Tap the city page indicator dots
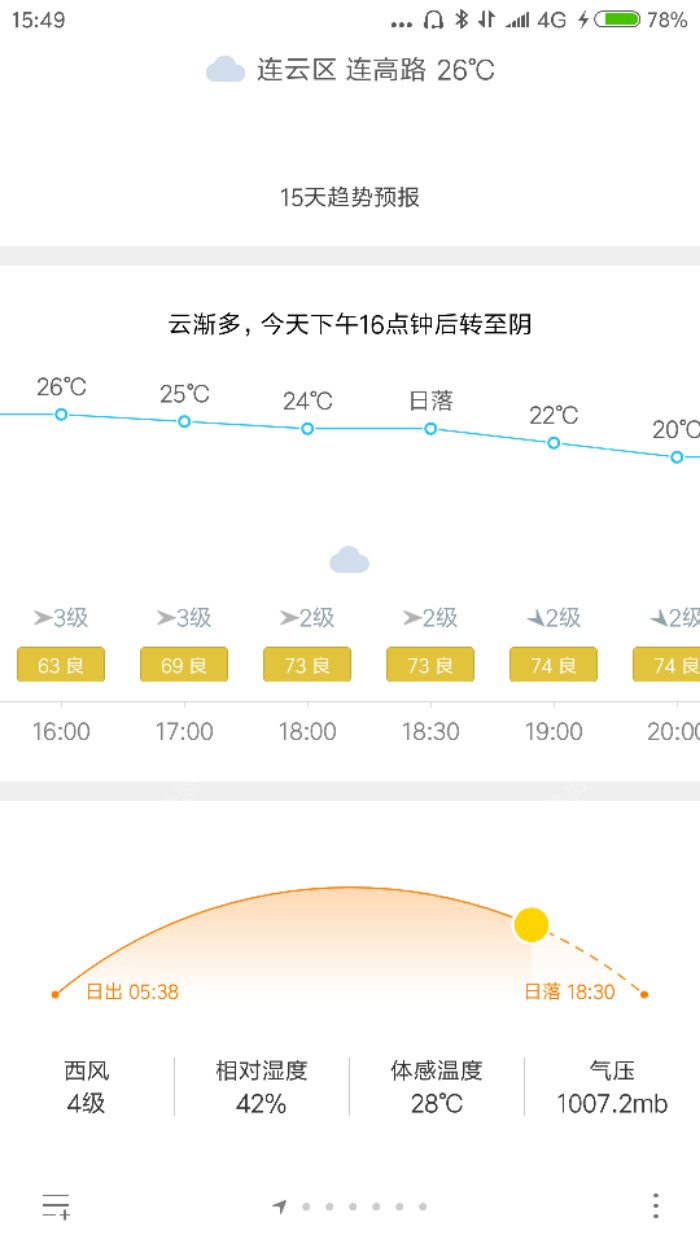Viewport: 700px width, 1244px height. coord(350,1207)
